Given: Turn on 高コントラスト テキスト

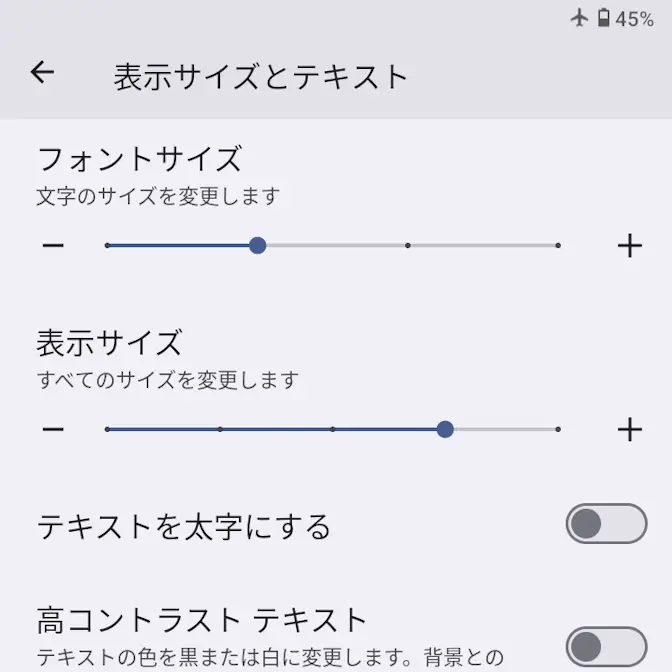Looking at the screenshot, I should tap(606, 646).
